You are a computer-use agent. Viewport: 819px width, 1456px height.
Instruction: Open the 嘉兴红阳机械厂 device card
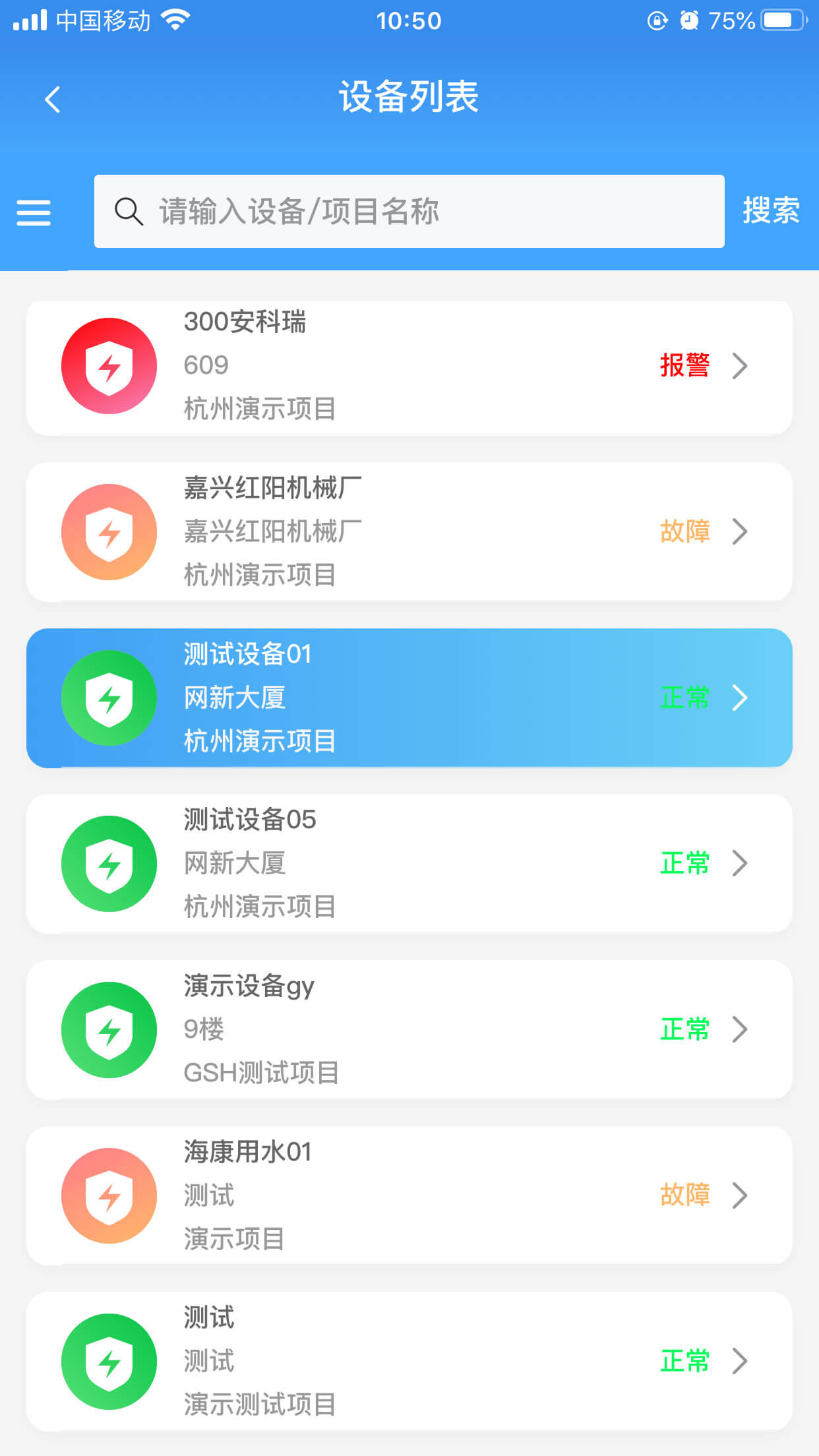(409, 531)
